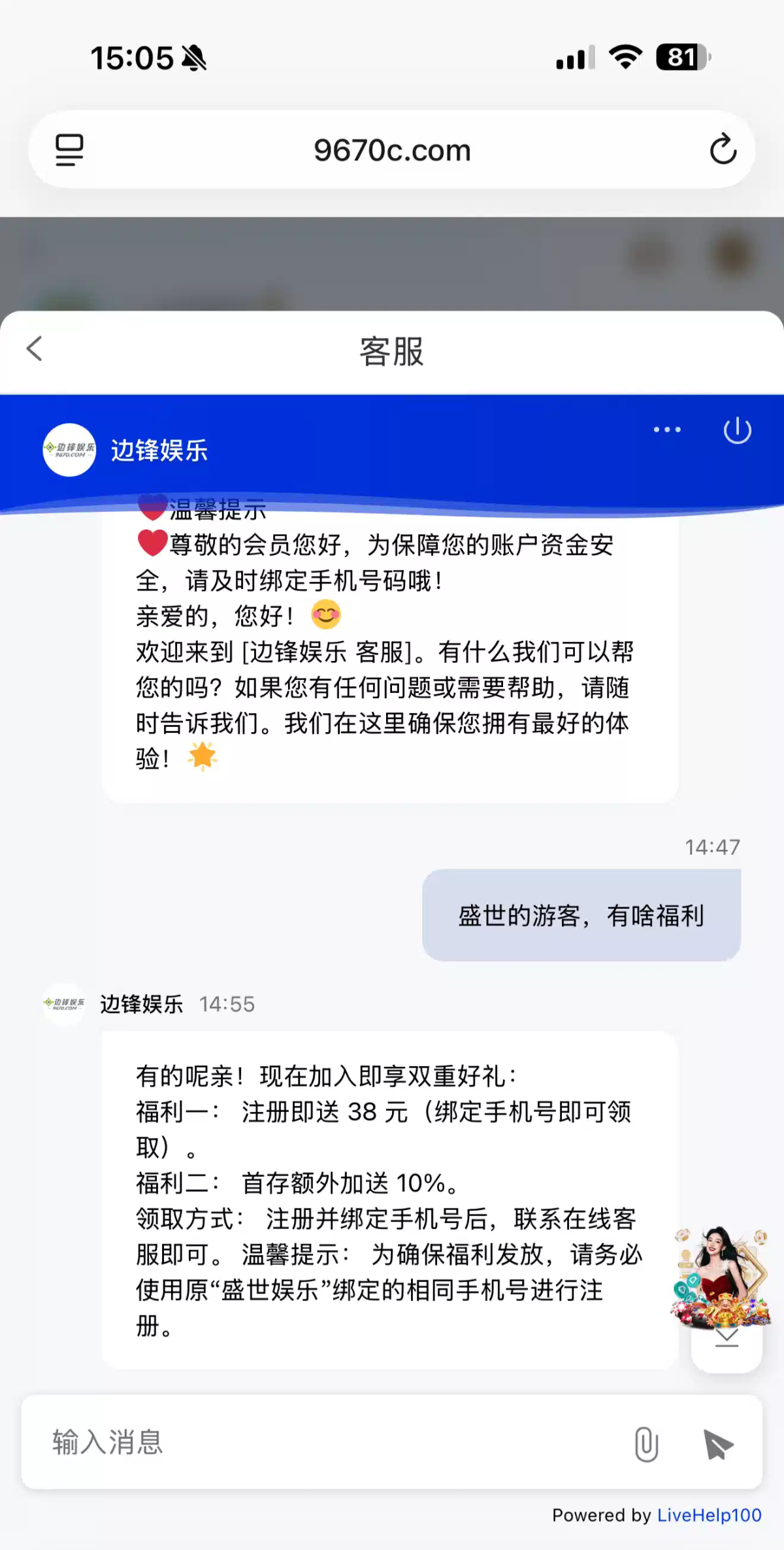The width and height of the screenshot is (784, 1550).
Task: Open the browser page options icon
Action: [69, 150]
